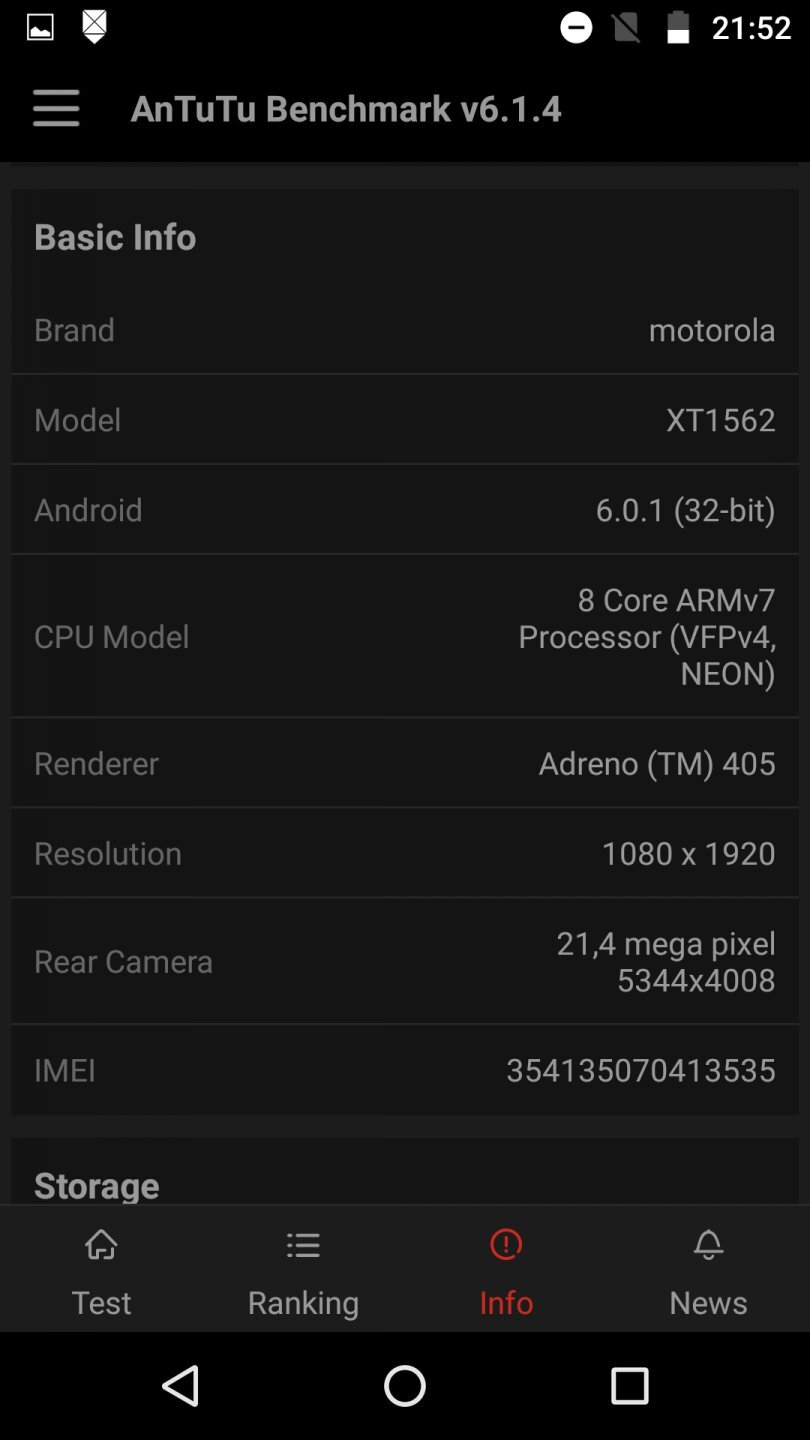Tap the do-not-disturb status icon
Screen dimensions: 810x1440
[577, 27]
